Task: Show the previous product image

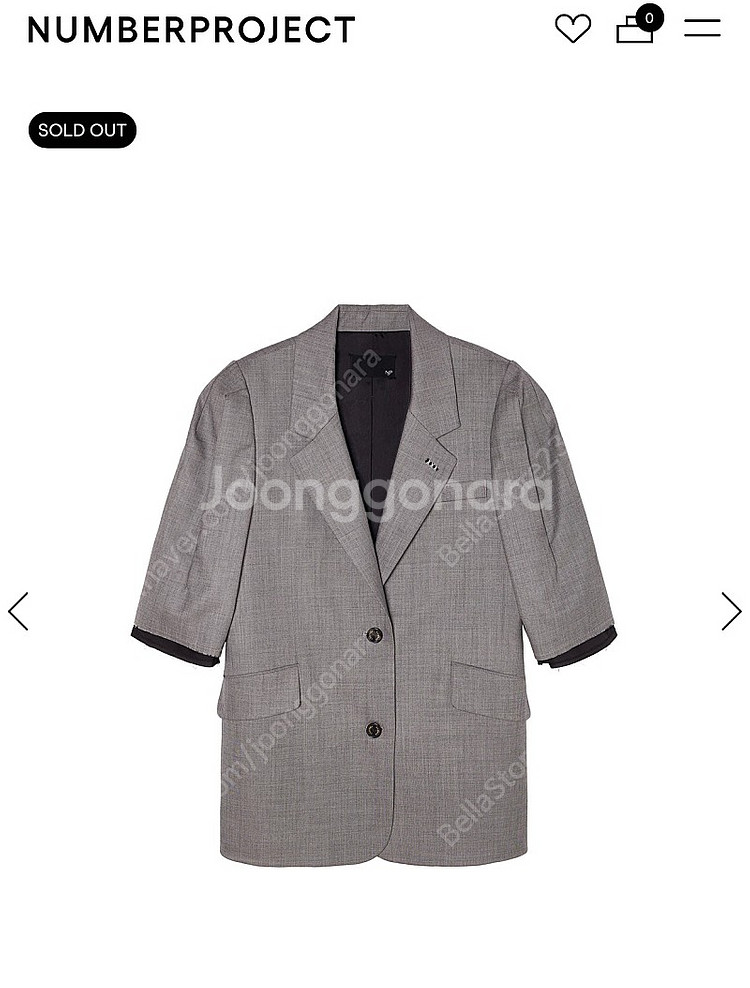Action: pyautogui.click(x=18, y=611)
